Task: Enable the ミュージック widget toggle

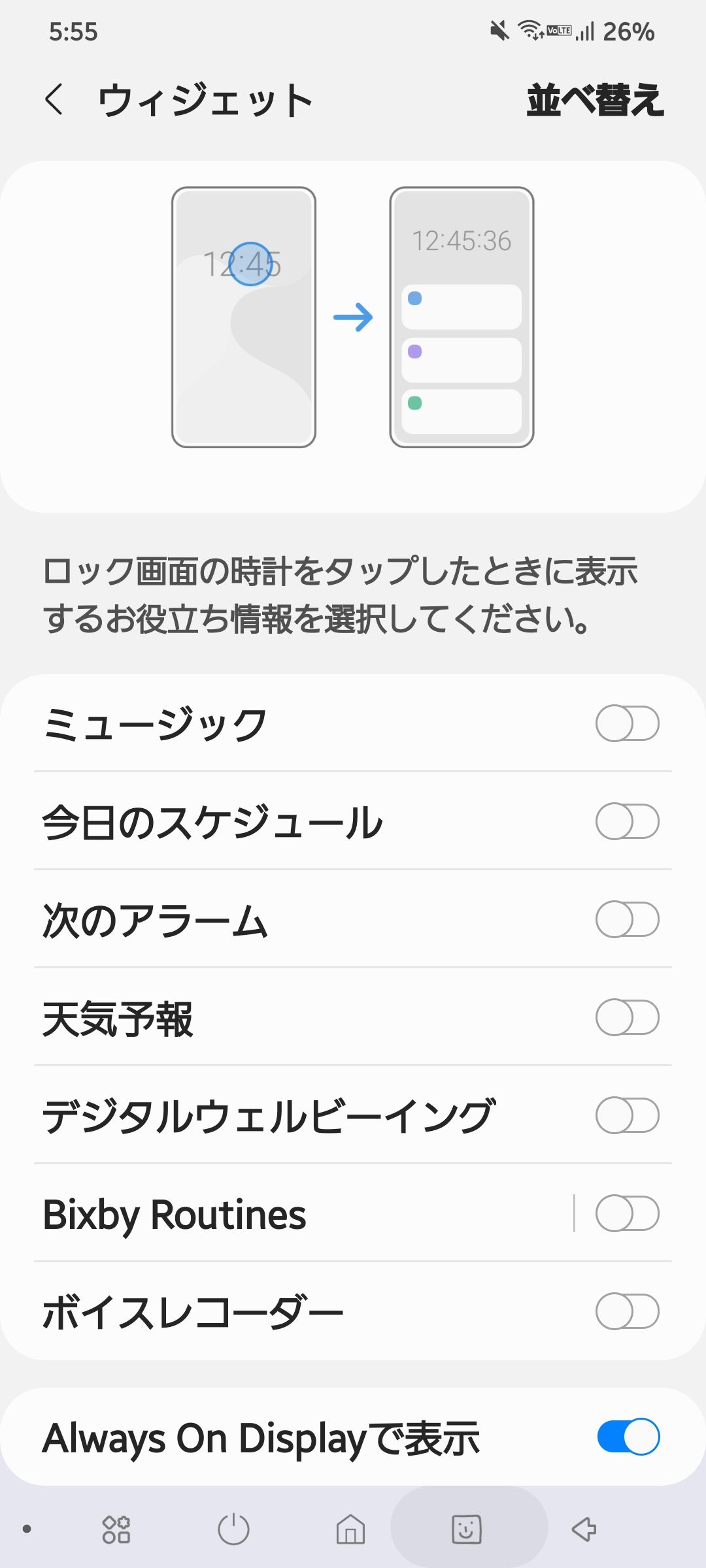Action: tap(628, 722)
